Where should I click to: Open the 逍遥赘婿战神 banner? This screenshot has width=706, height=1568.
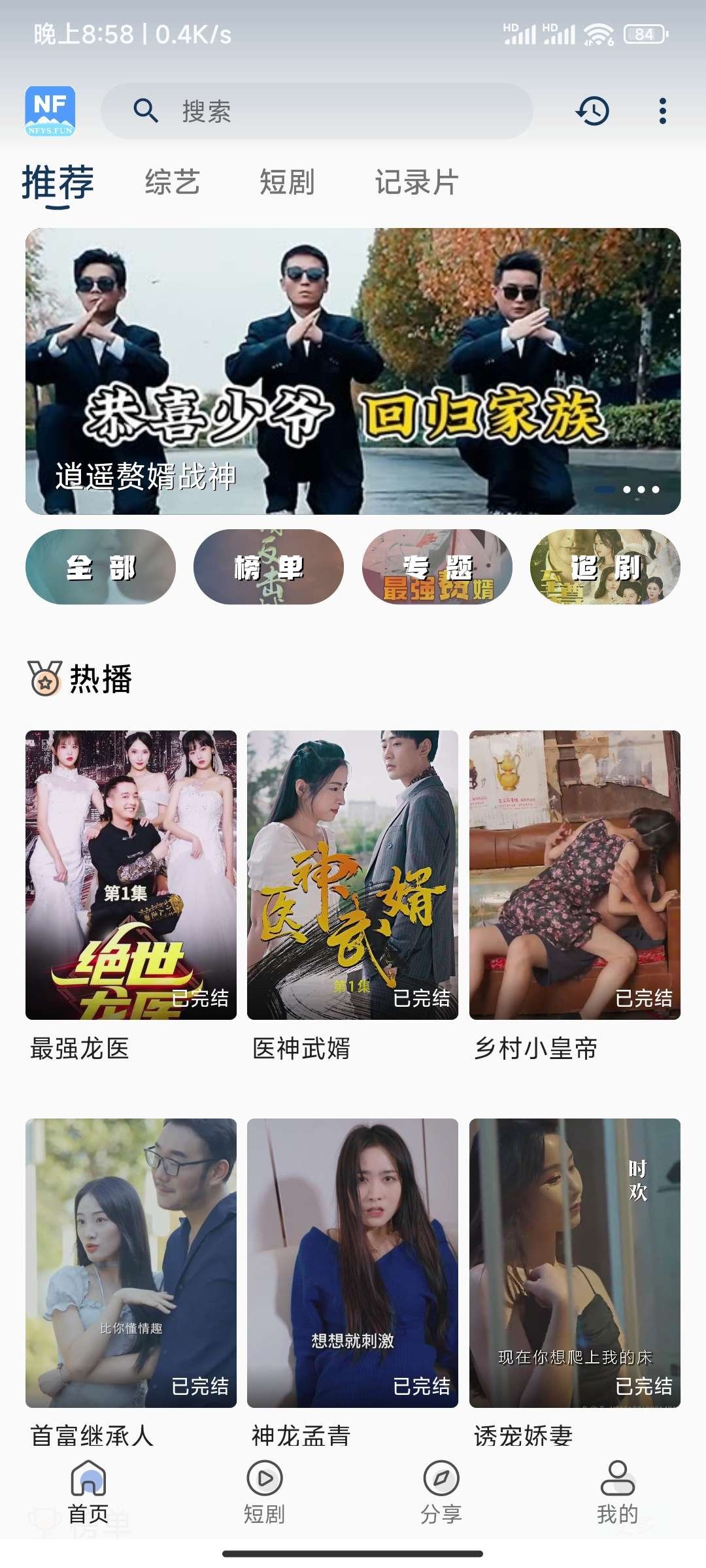(353, 371)
